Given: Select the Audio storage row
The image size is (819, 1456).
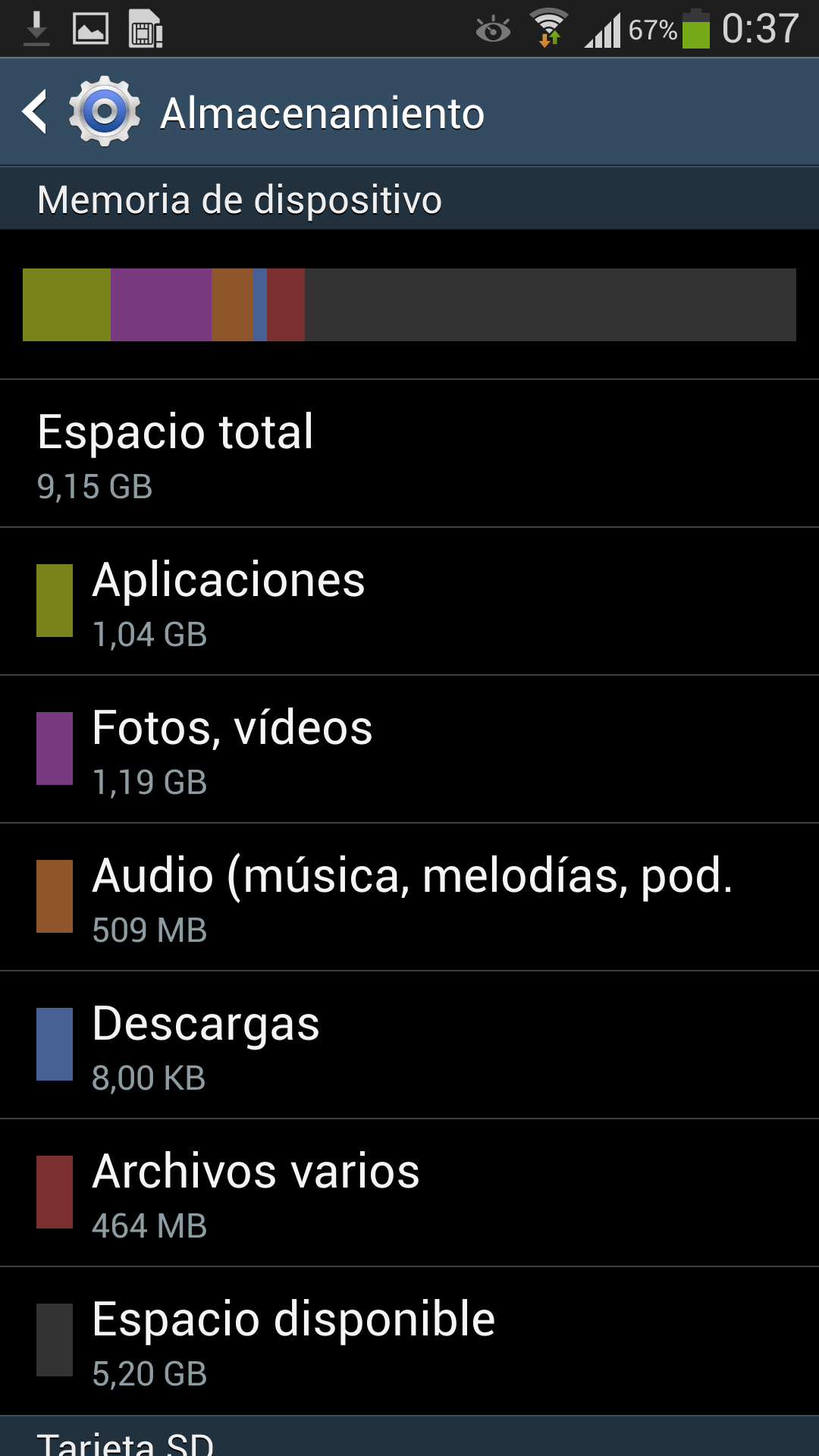Looking at the screenshot, I should pyautogui.click(x=409, y=897).
